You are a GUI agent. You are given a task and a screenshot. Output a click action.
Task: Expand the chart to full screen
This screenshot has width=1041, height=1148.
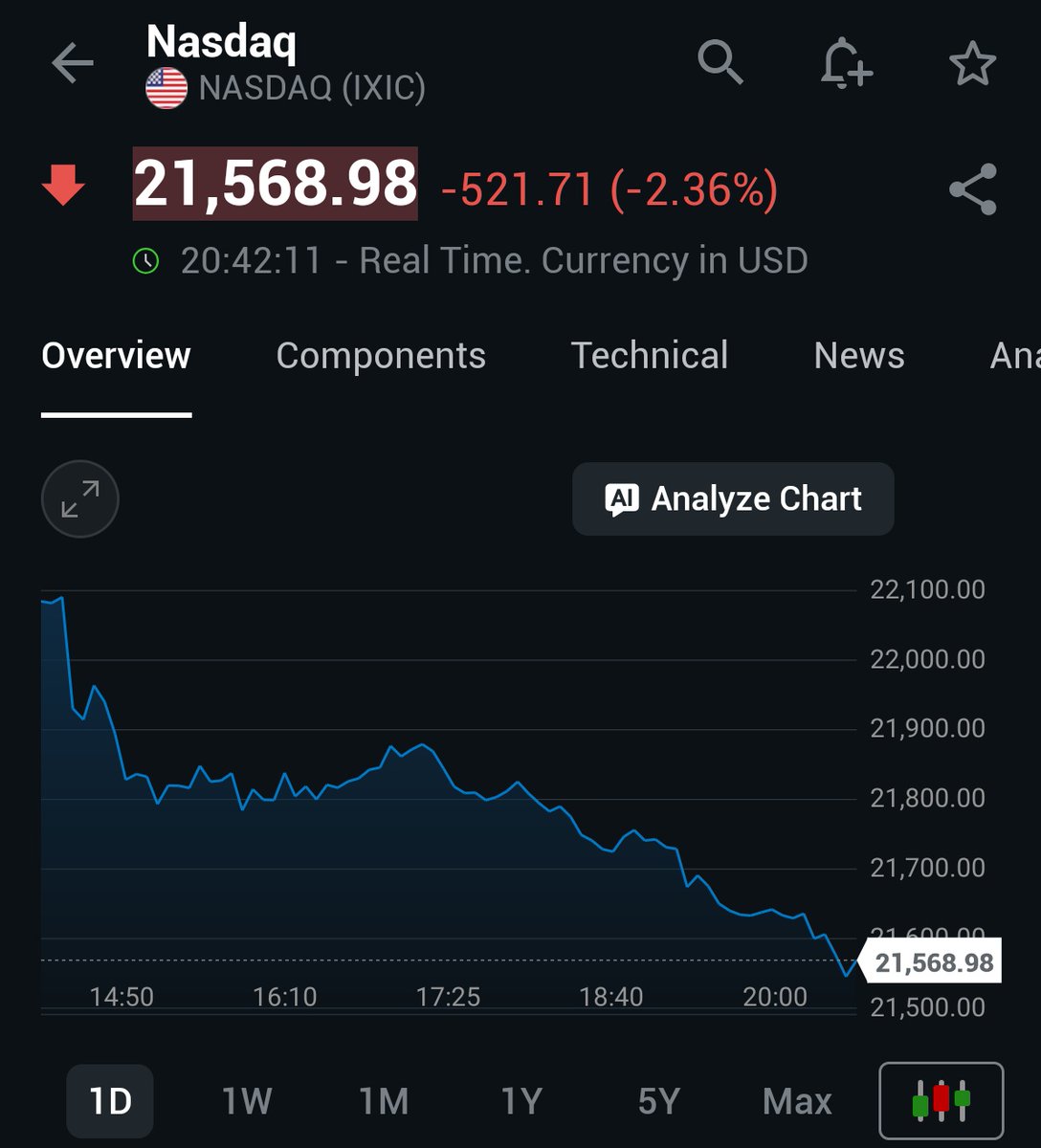[x=80, y=498]
